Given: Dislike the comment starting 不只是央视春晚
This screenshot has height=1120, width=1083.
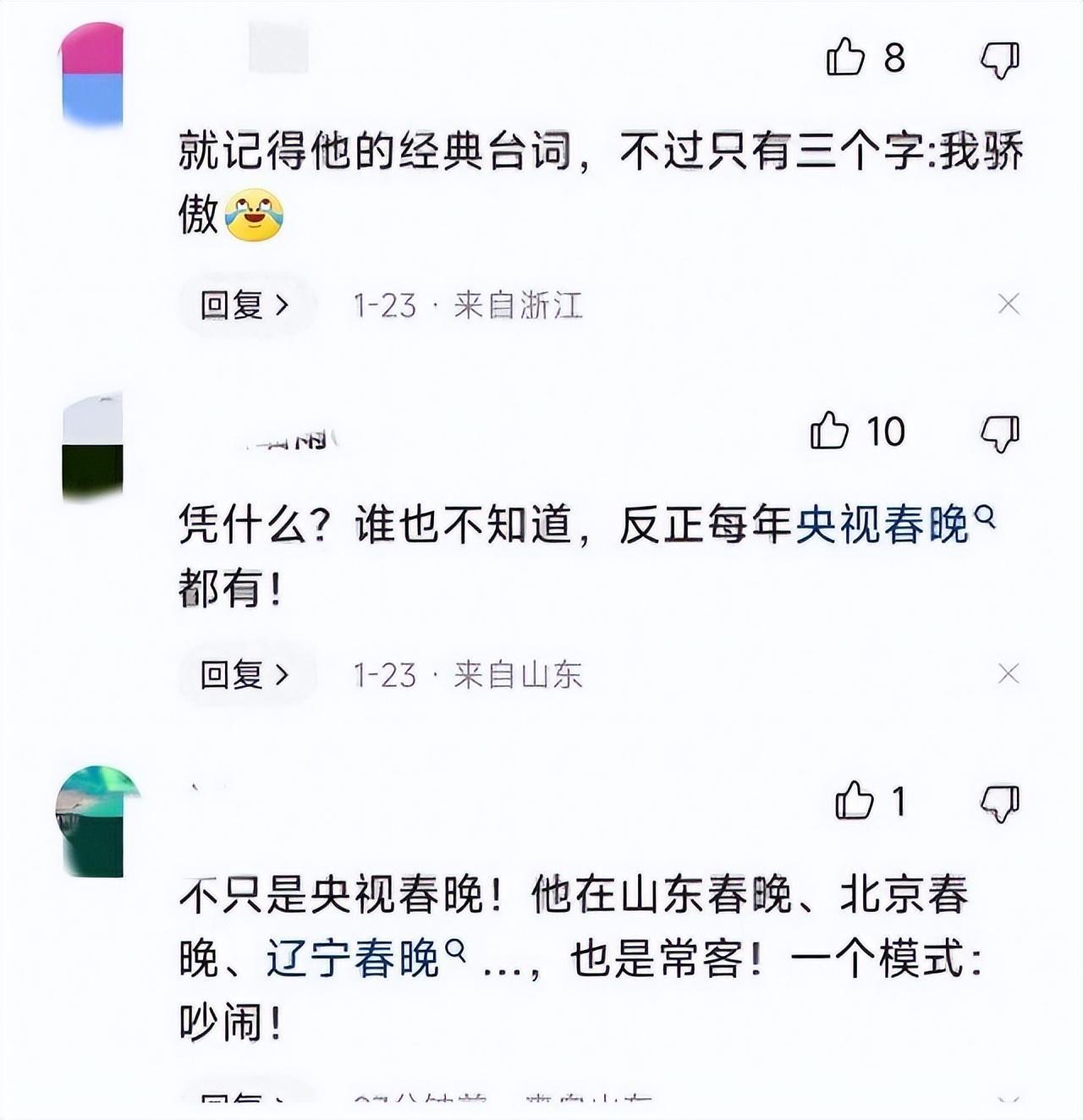Looking at the screenshot, I should 999,803.
